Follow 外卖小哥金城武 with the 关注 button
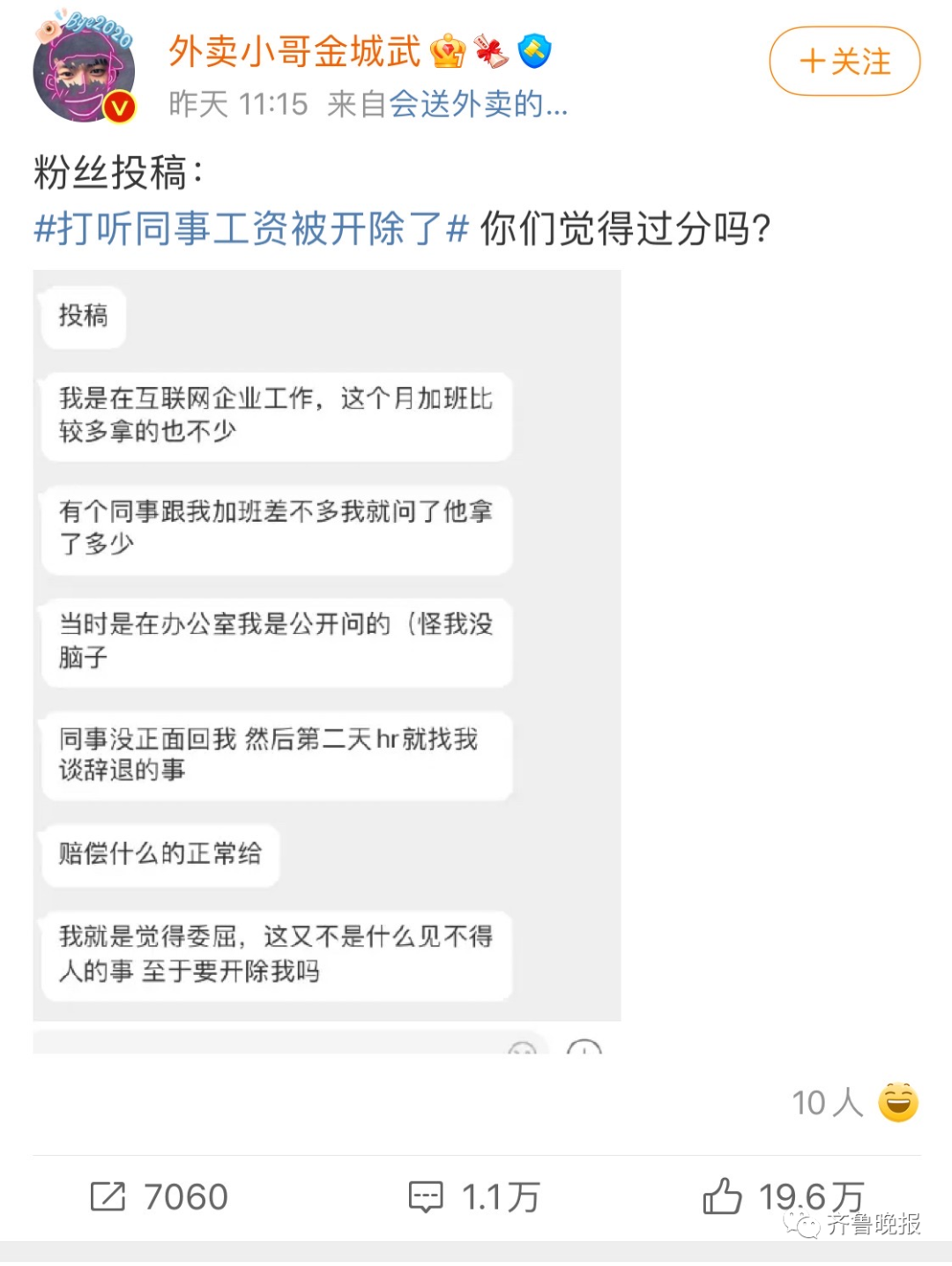This screenshot has width=952, height=1266. [x=844, y=62]
